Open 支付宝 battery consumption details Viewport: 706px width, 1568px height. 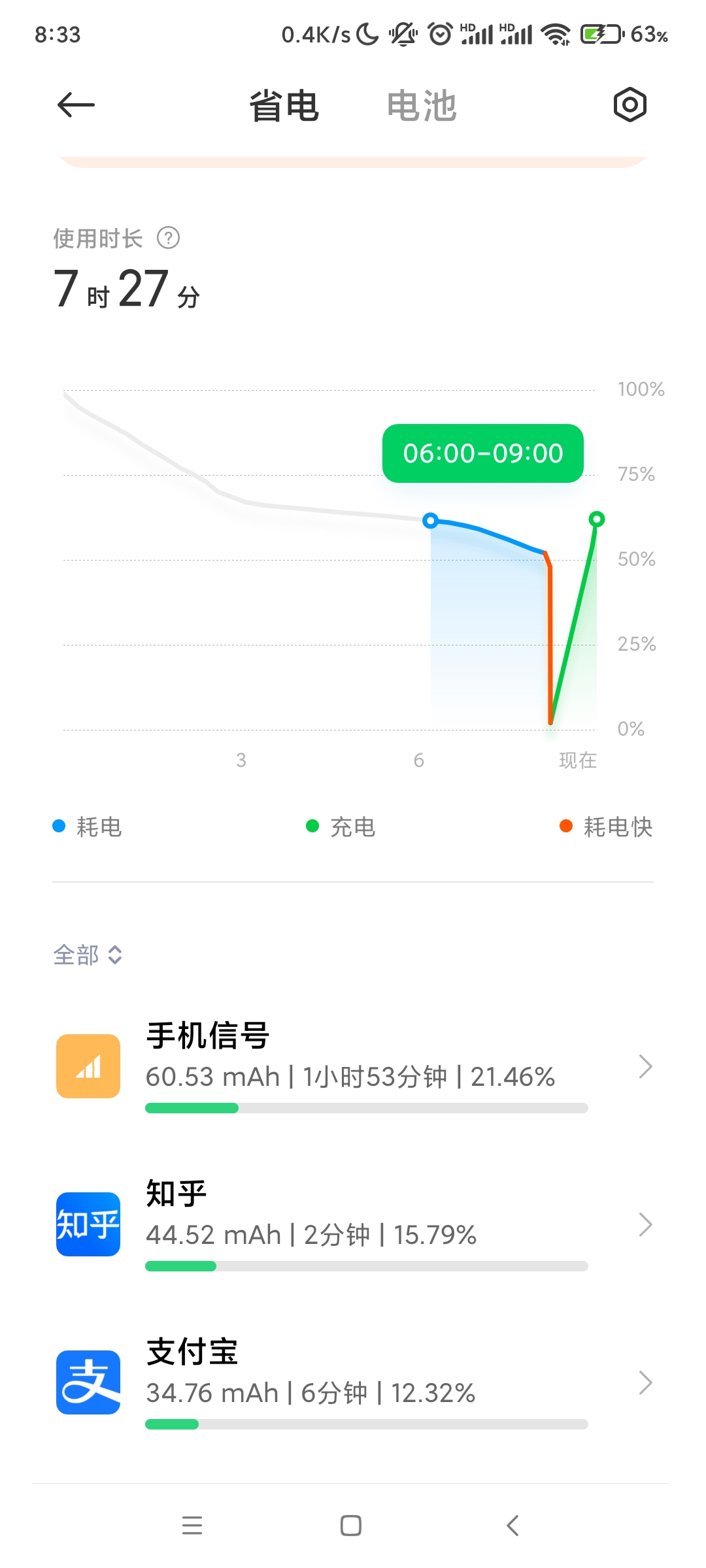pos(353,1382)
